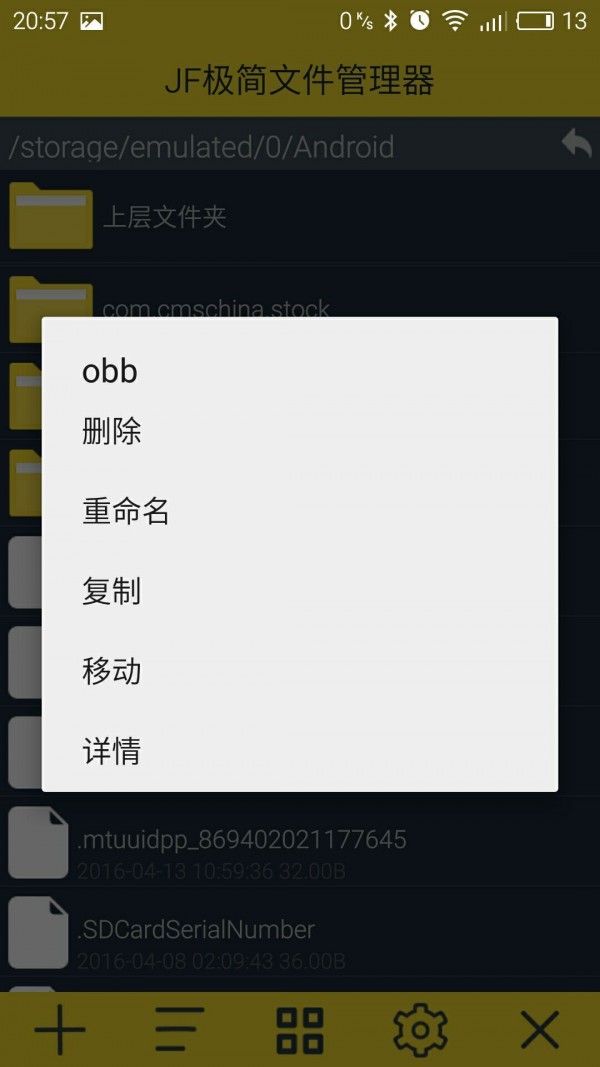Screen dimensions: 600x1067
Task: Open the 上层文件夹 parent folder
Action: (165, 217)
